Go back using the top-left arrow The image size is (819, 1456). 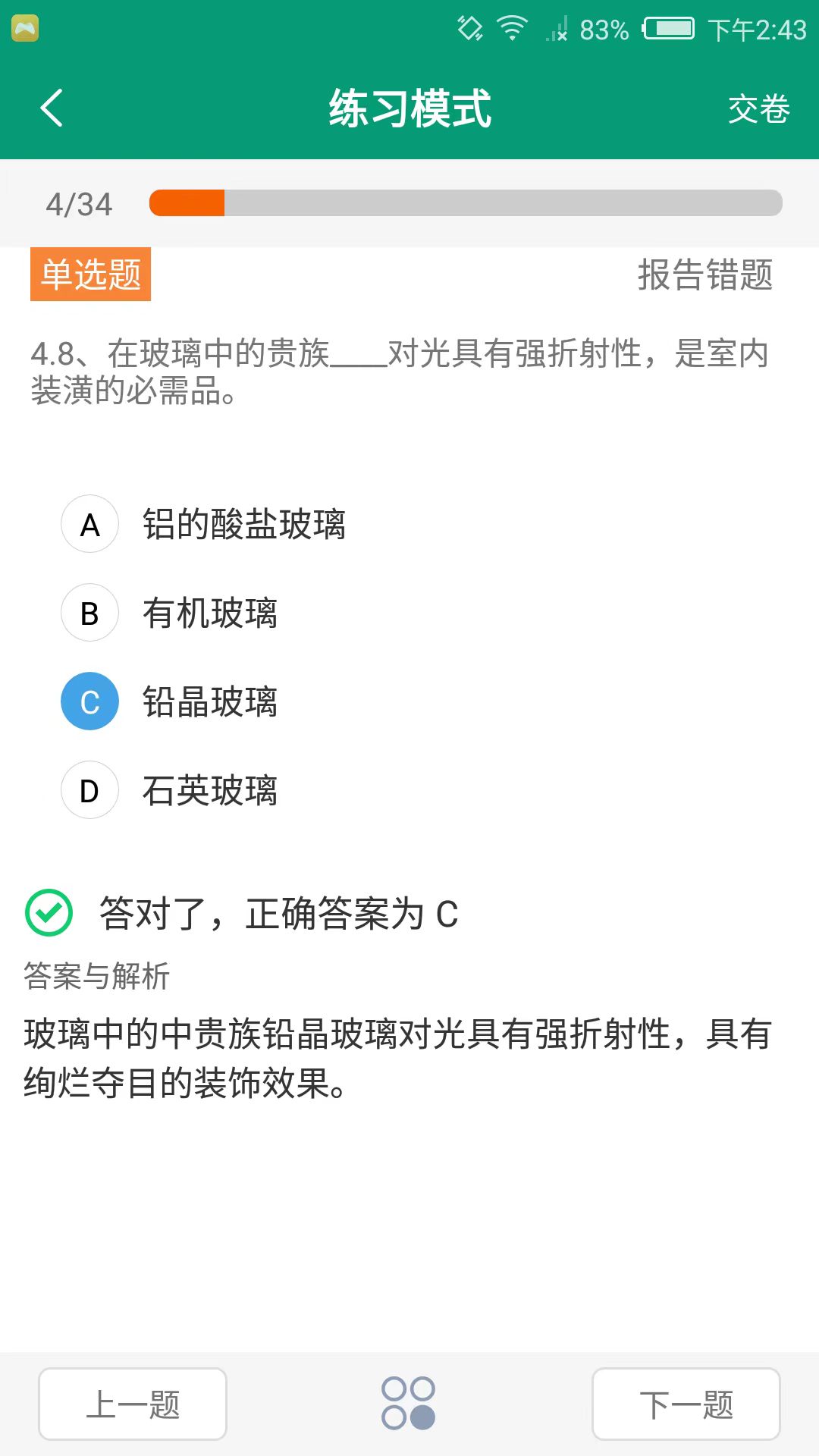click(x=52, y=108)
